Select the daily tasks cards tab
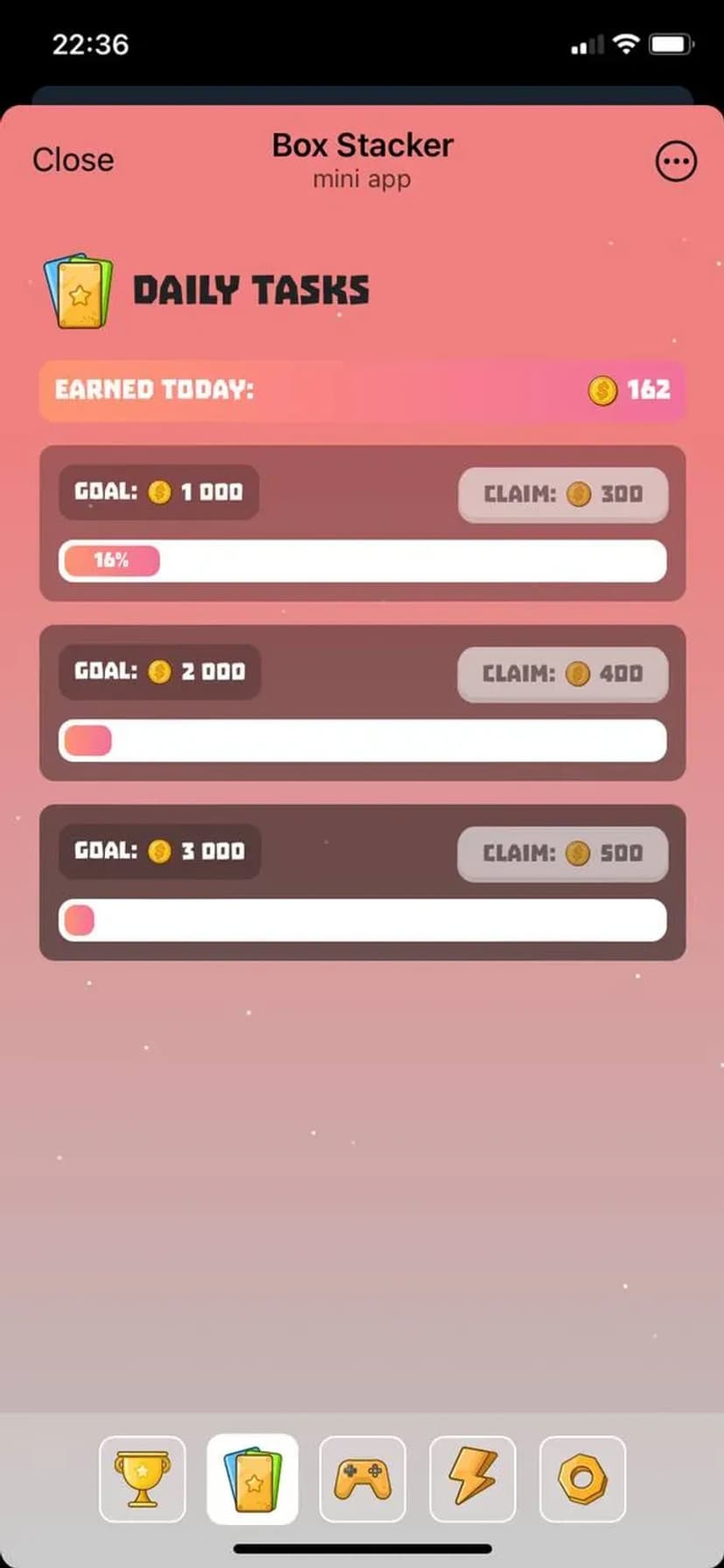724x1568 pixels. pos(253,1479)
